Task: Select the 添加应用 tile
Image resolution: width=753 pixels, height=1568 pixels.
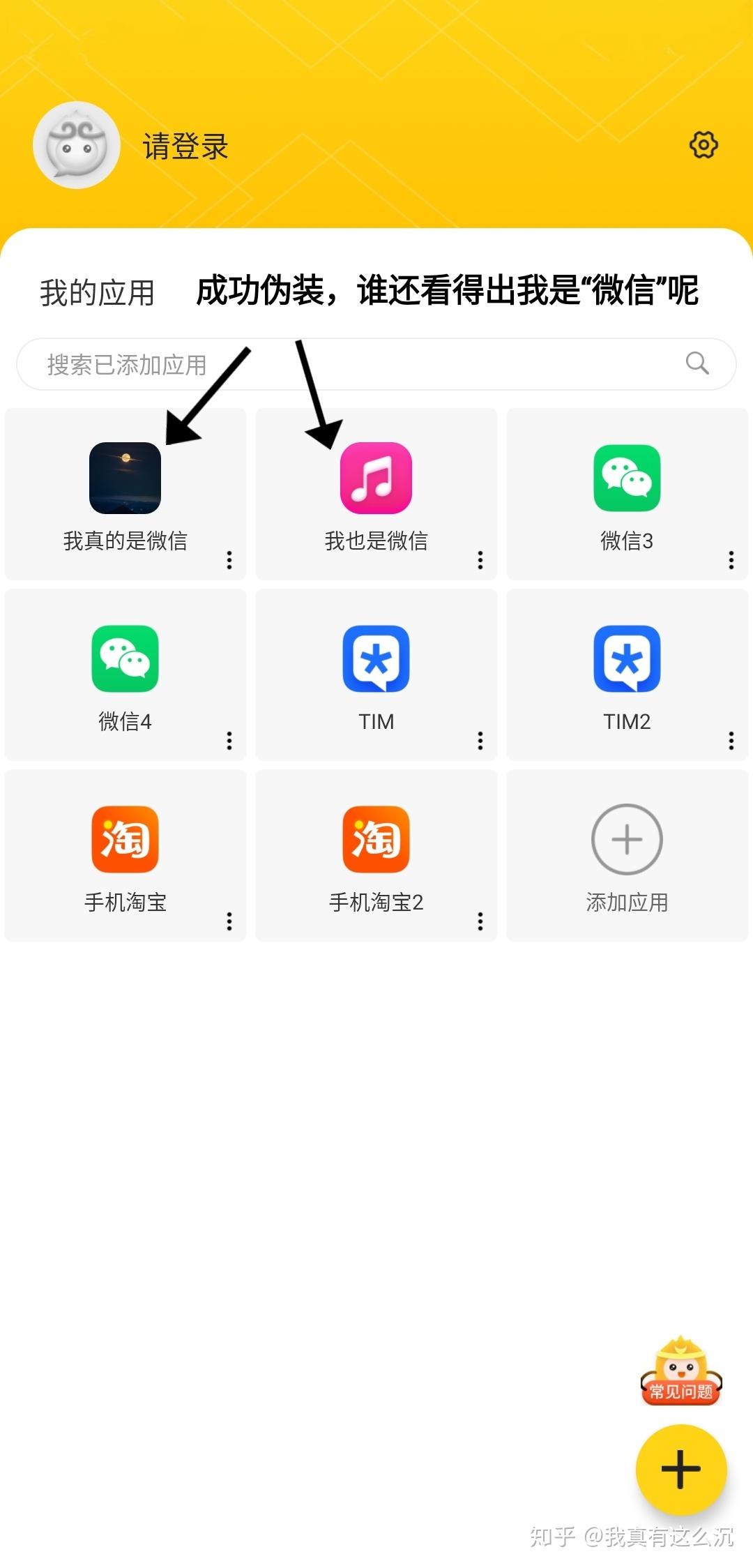Action: point(627,854)
